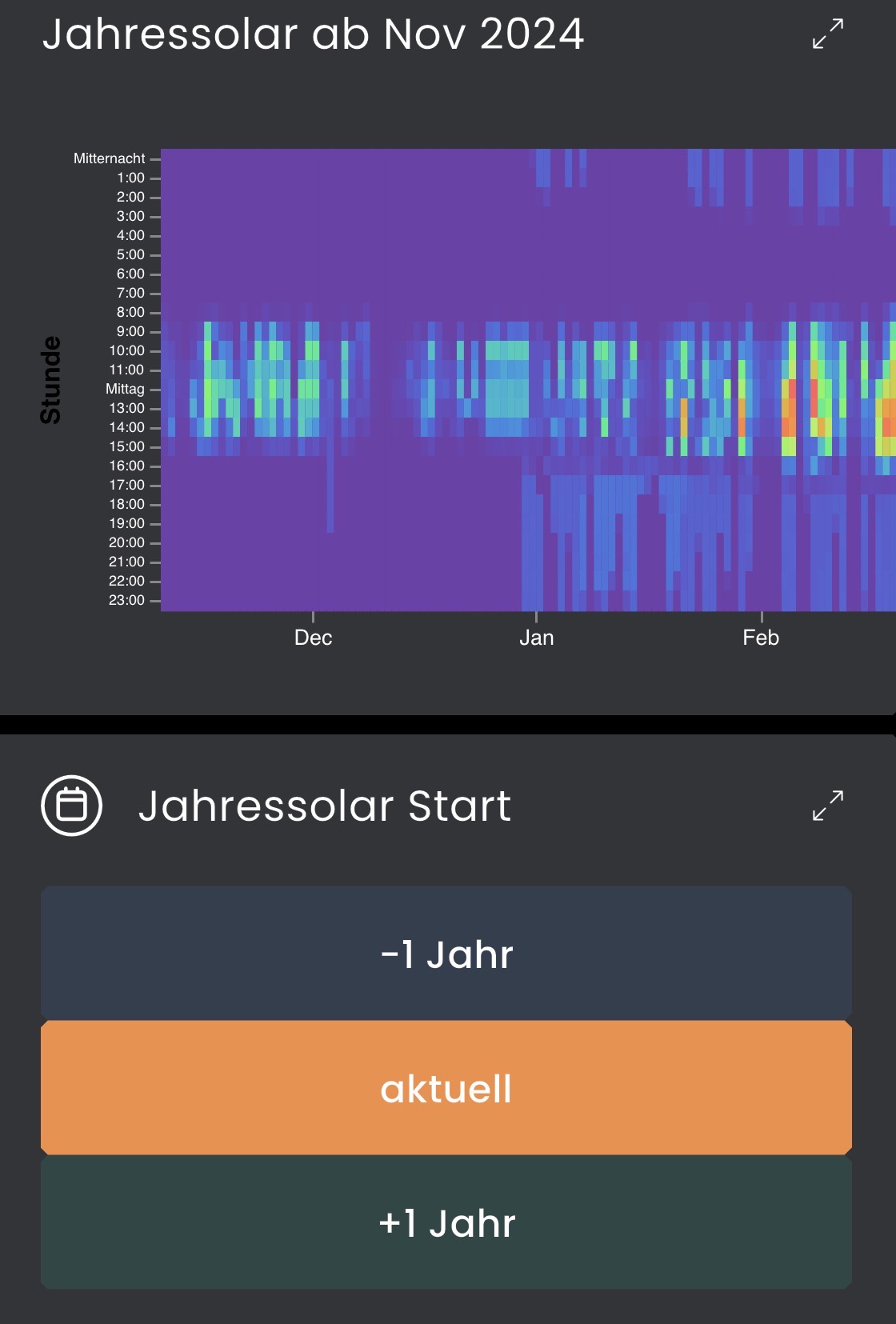The height and width of the screenshot is (1324, 896).
Task: Expand the Jahressolar Start panel
Action: (828, 806)
